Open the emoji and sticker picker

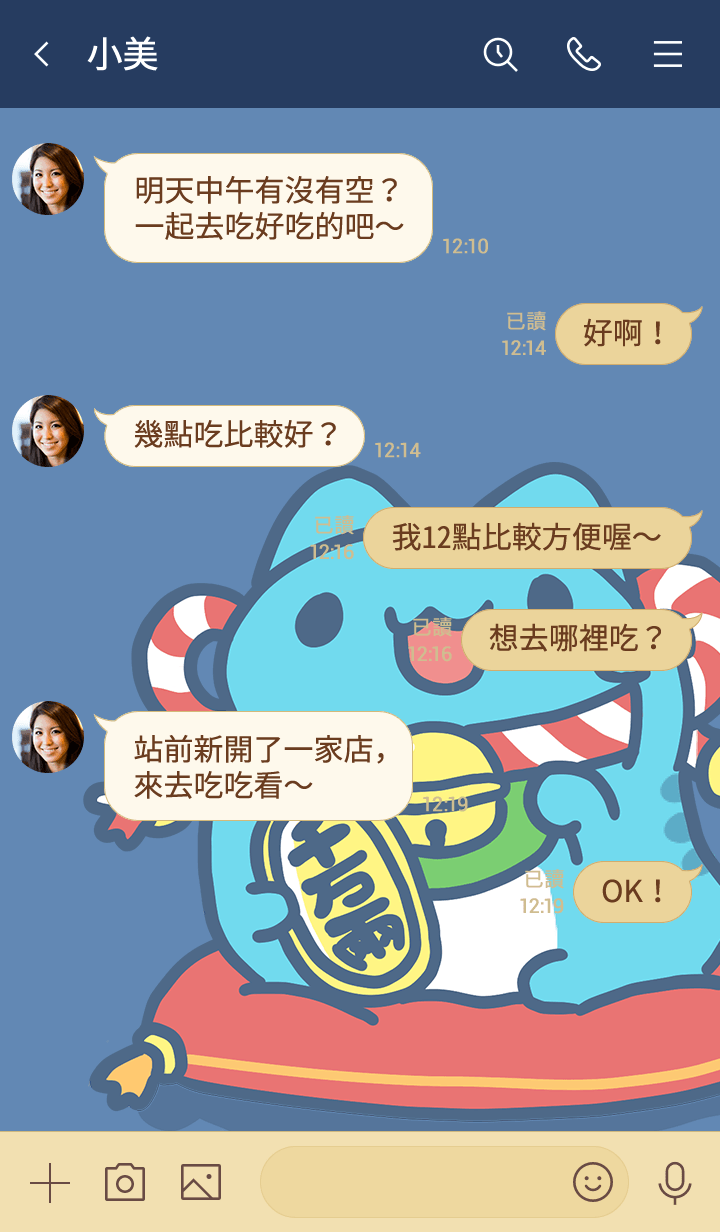point(593,1182)
